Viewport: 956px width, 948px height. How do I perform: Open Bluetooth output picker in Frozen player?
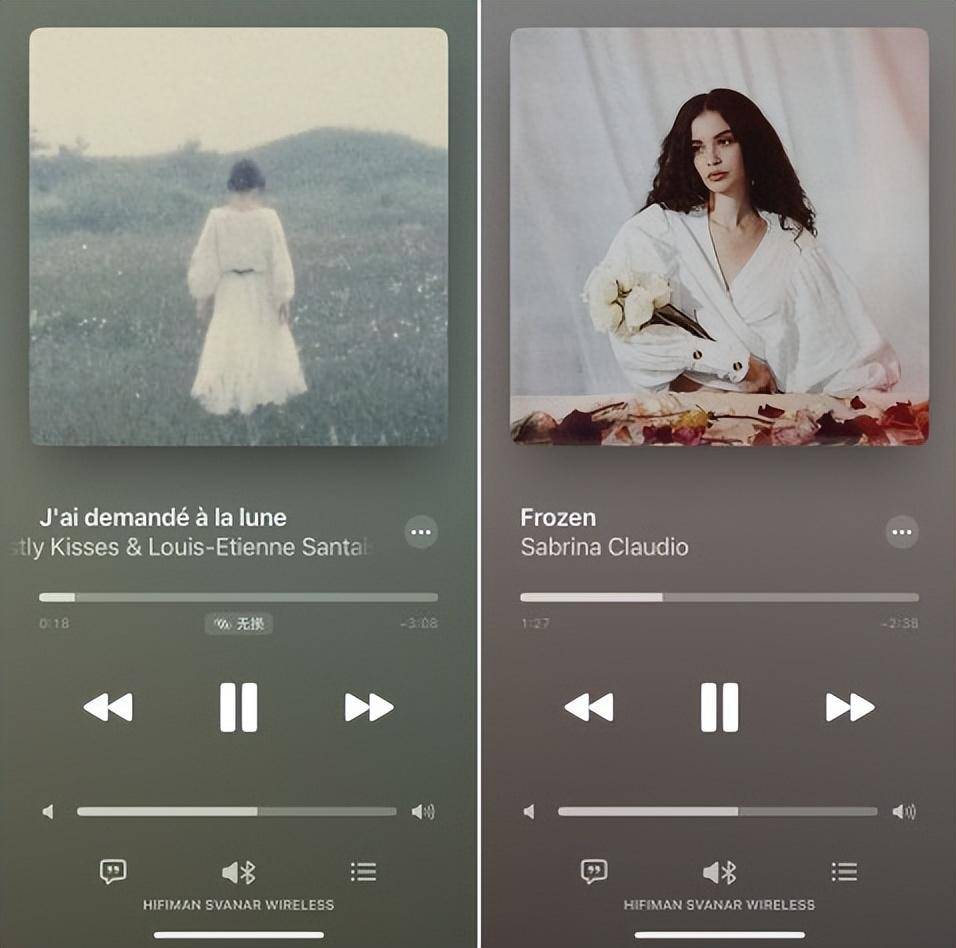point(719,873)
